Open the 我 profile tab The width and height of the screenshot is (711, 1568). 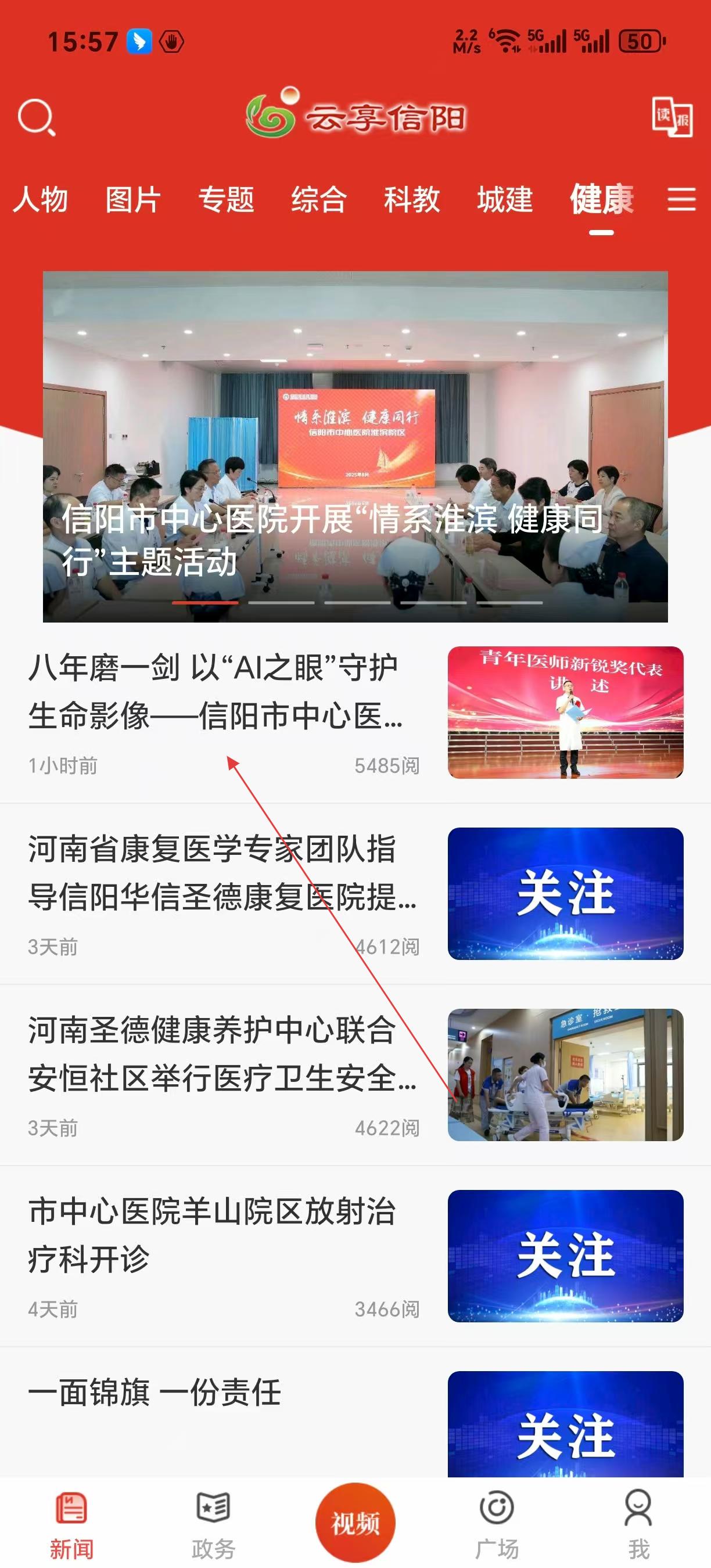(638, 1523)
